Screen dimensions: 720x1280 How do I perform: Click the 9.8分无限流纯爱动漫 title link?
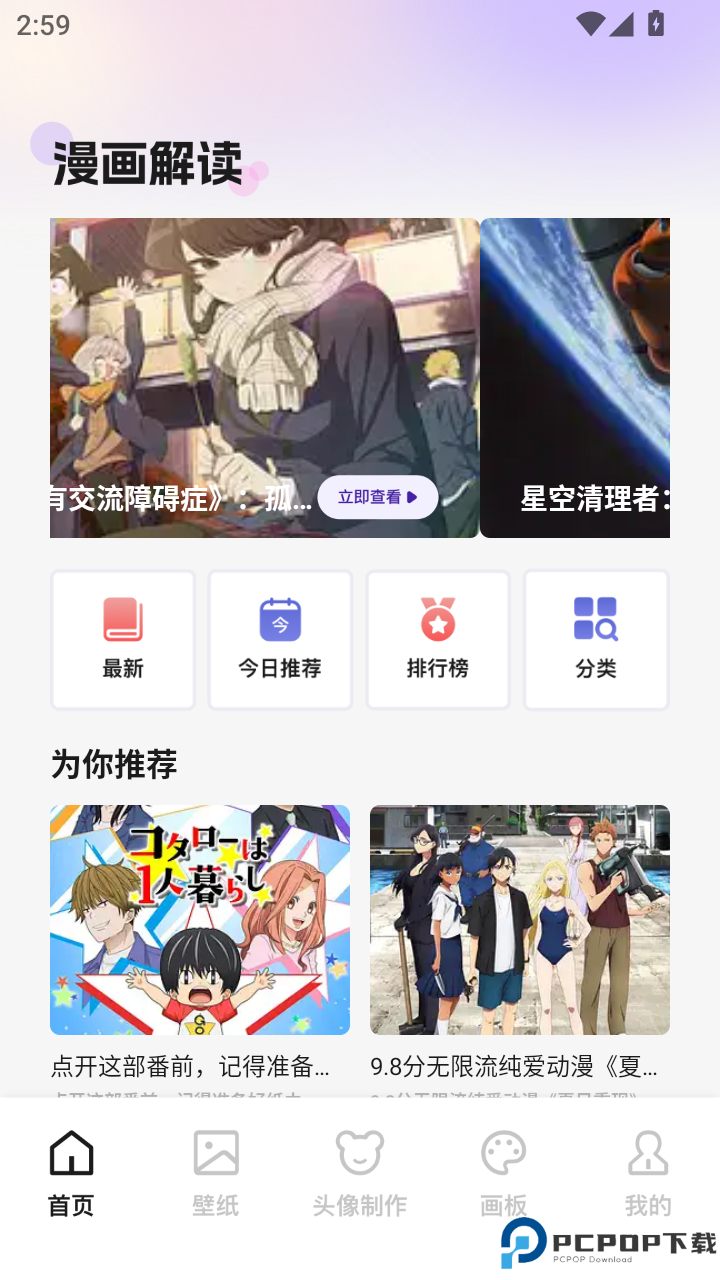pyautogui.click(x=519, y=1068)
